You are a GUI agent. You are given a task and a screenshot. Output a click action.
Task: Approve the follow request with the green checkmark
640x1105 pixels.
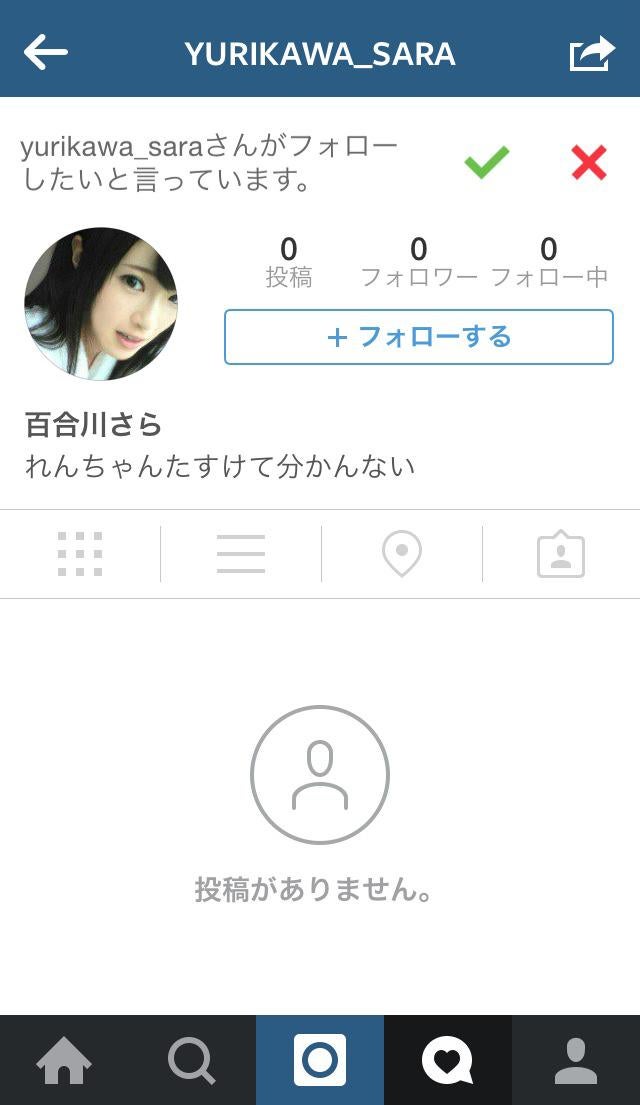coord(487,162)
